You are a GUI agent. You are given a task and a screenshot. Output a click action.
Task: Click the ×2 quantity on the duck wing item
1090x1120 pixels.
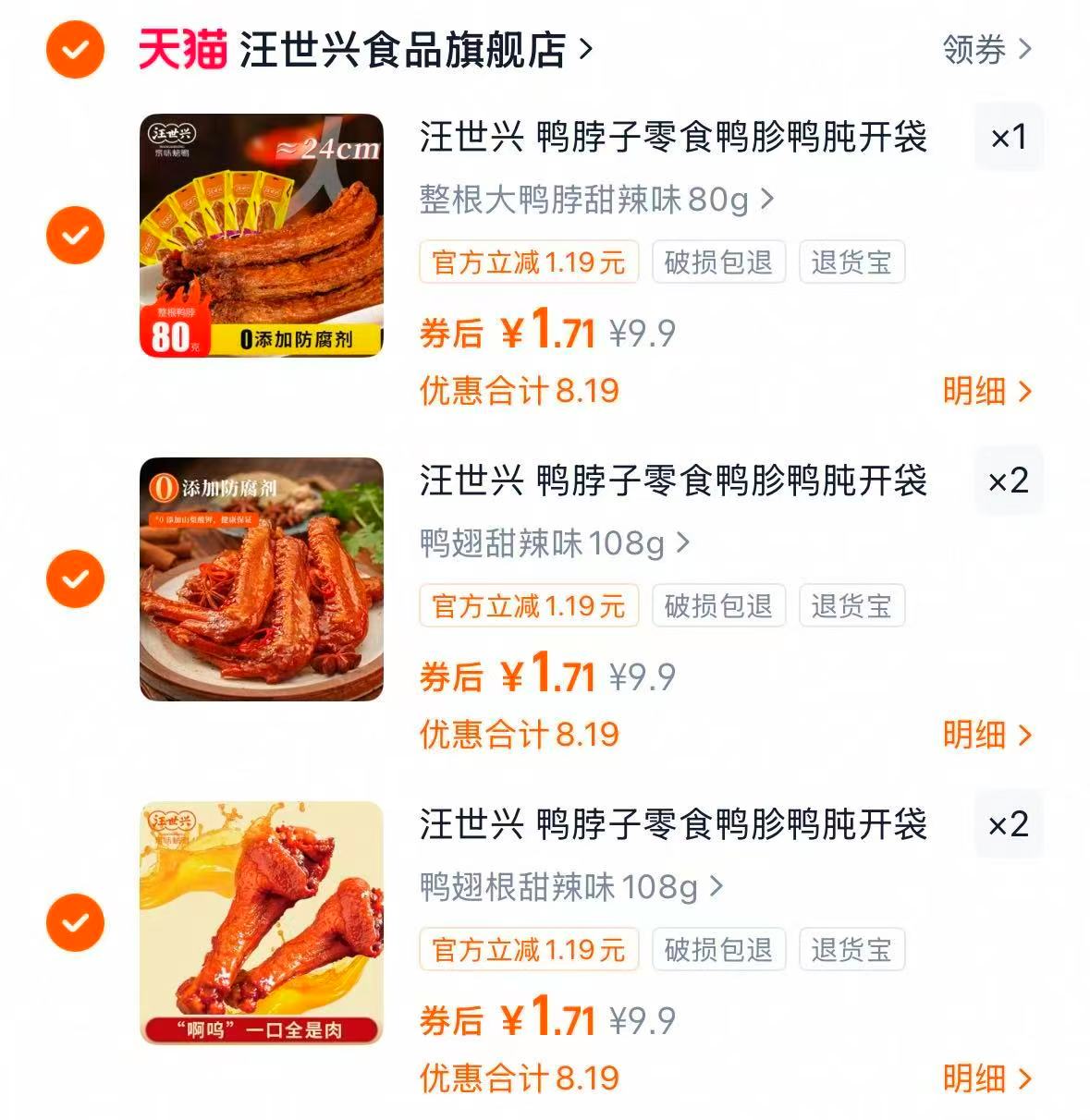[x=1008, y=481]
